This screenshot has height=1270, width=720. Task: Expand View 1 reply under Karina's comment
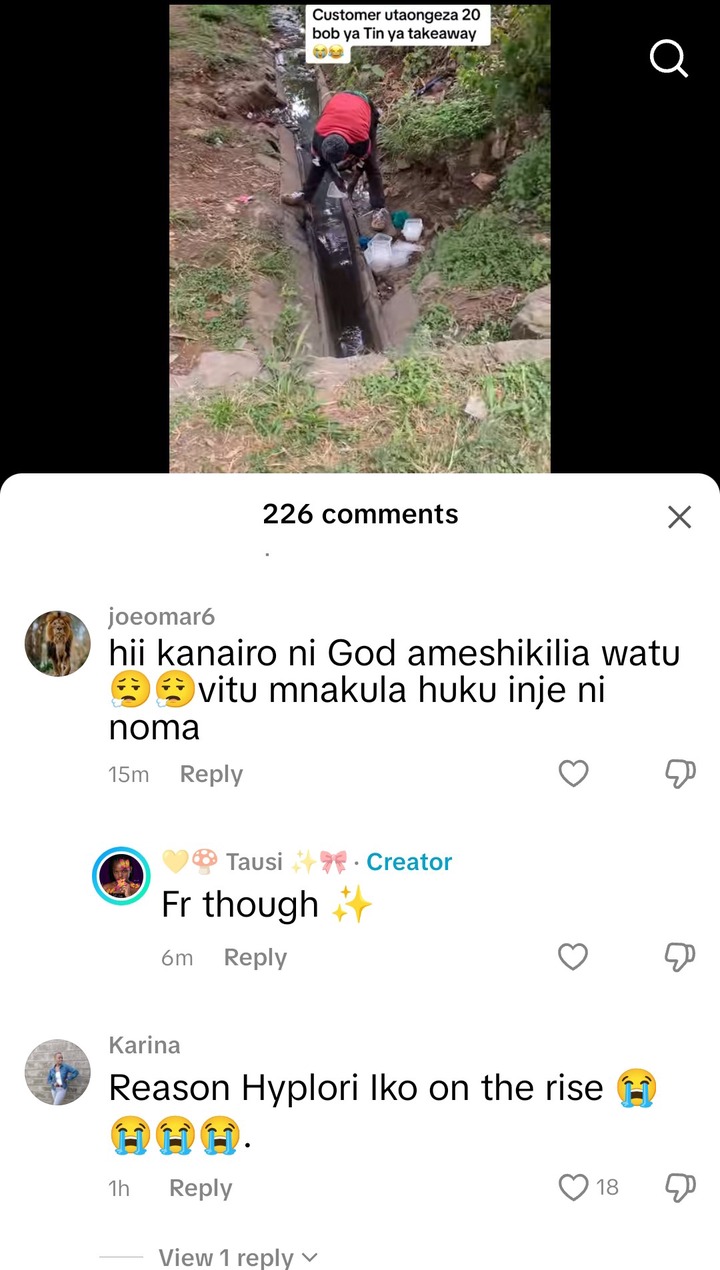pyautogui.click(x=238, y=1257)
